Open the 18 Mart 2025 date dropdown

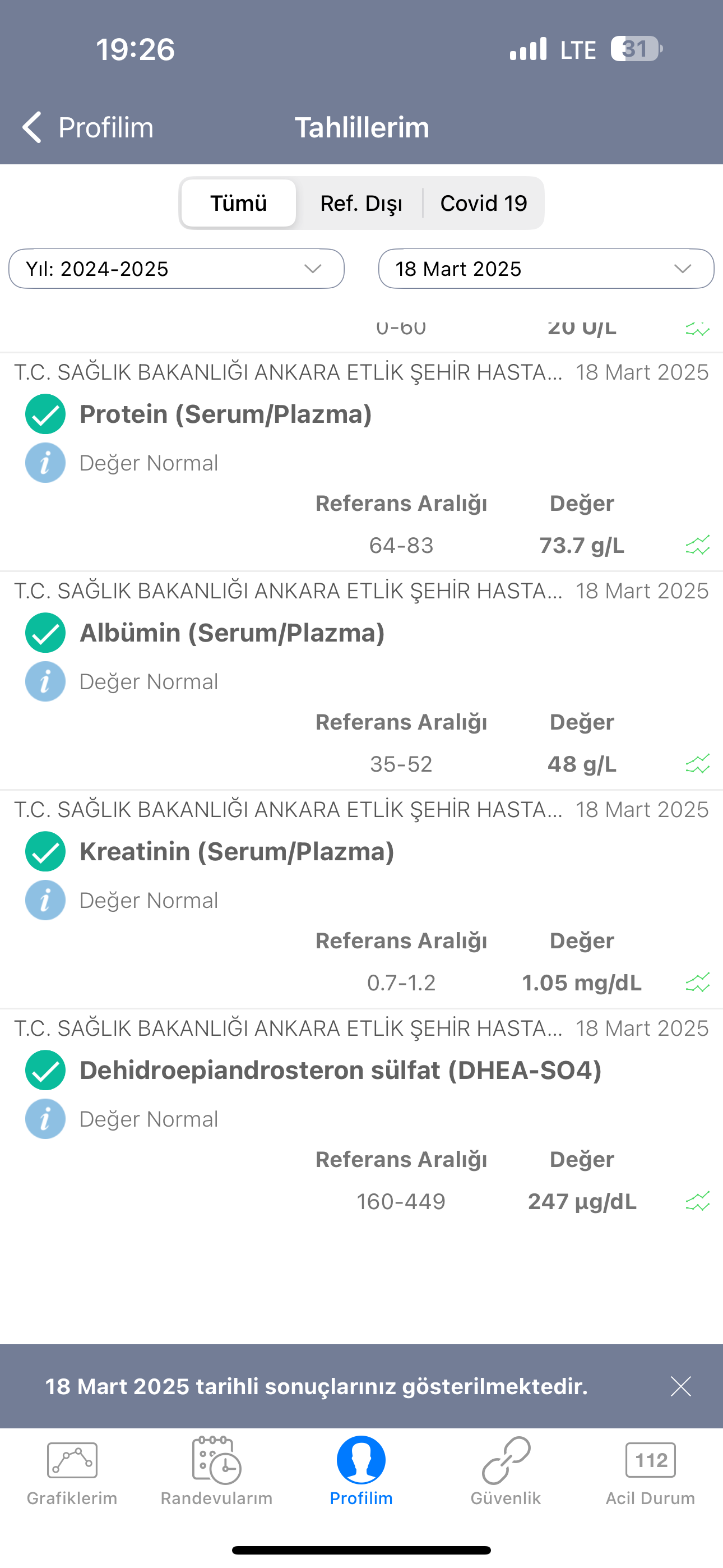[546, 269]
